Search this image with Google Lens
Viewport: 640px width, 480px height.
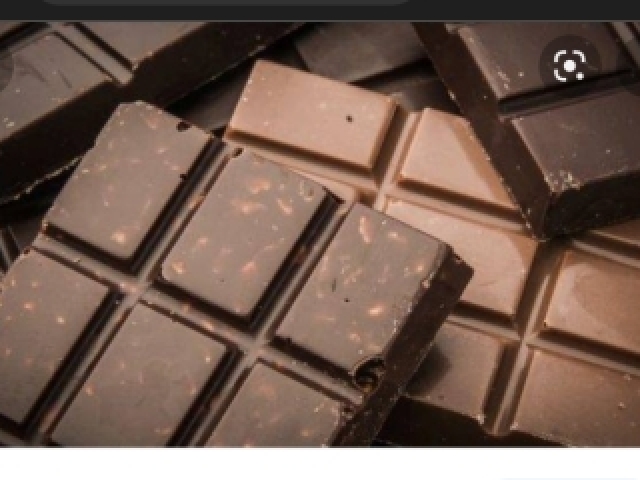(x=570, y=67)
